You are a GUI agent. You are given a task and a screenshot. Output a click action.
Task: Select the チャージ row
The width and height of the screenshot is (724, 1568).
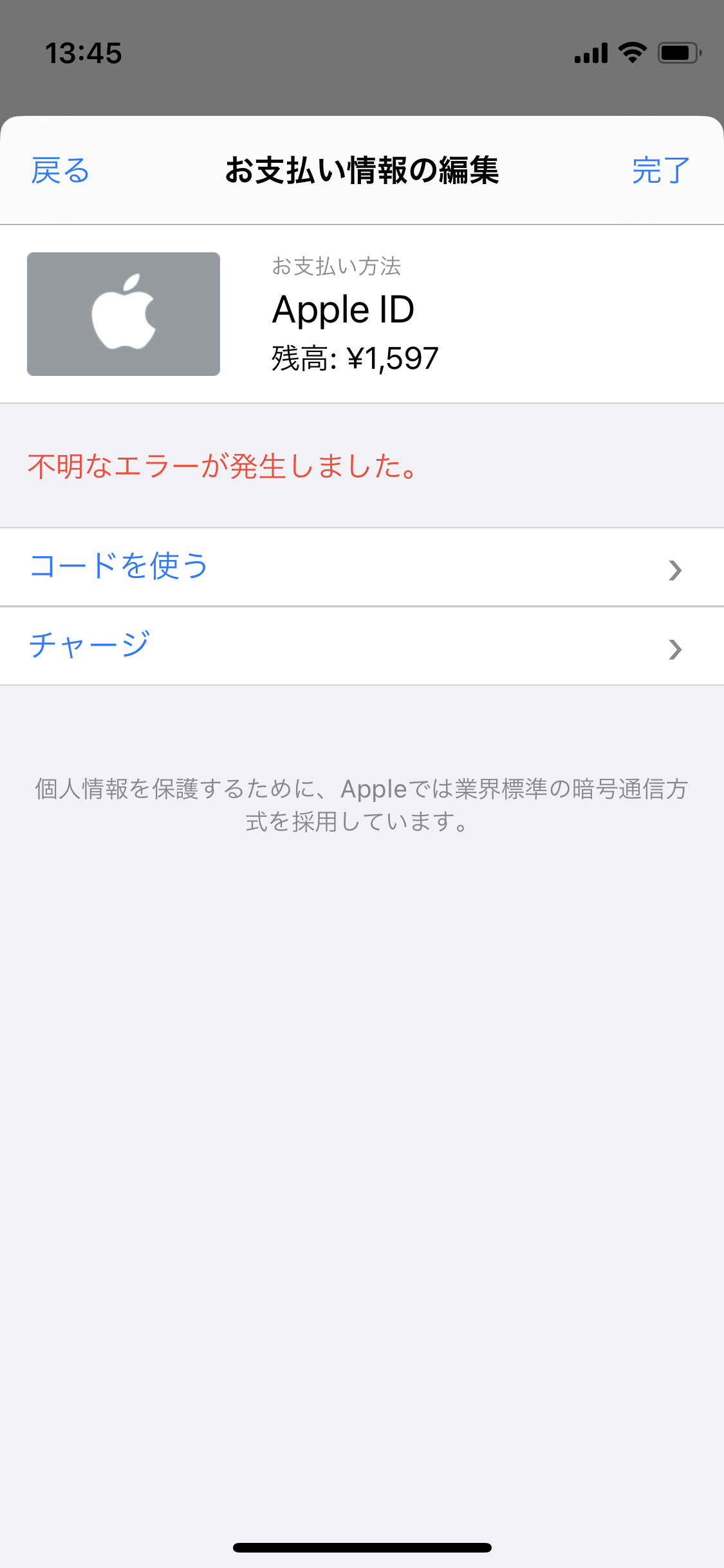[x=360, y=646]
